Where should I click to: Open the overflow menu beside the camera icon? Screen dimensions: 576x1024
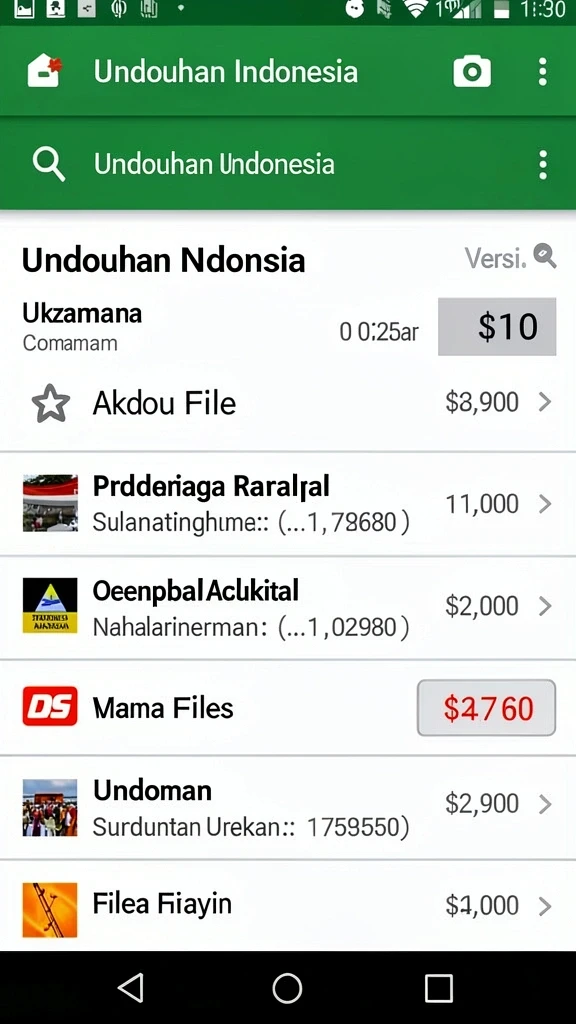coord(542,71)
